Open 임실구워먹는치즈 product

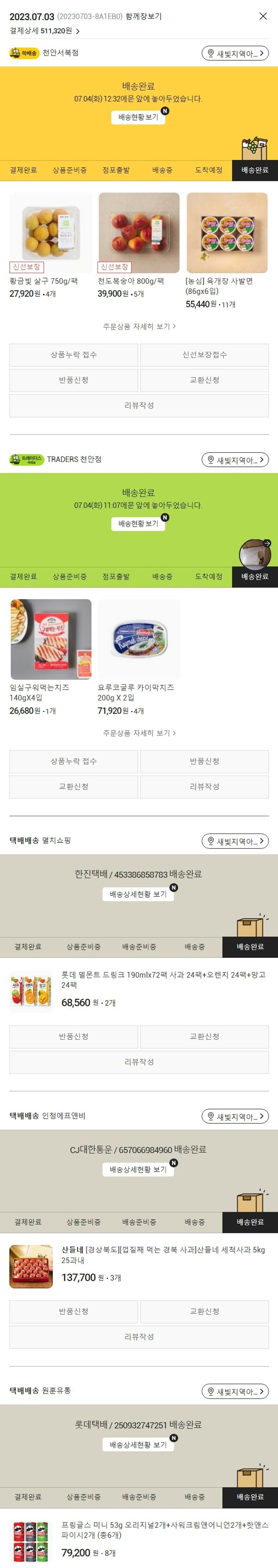51,639
